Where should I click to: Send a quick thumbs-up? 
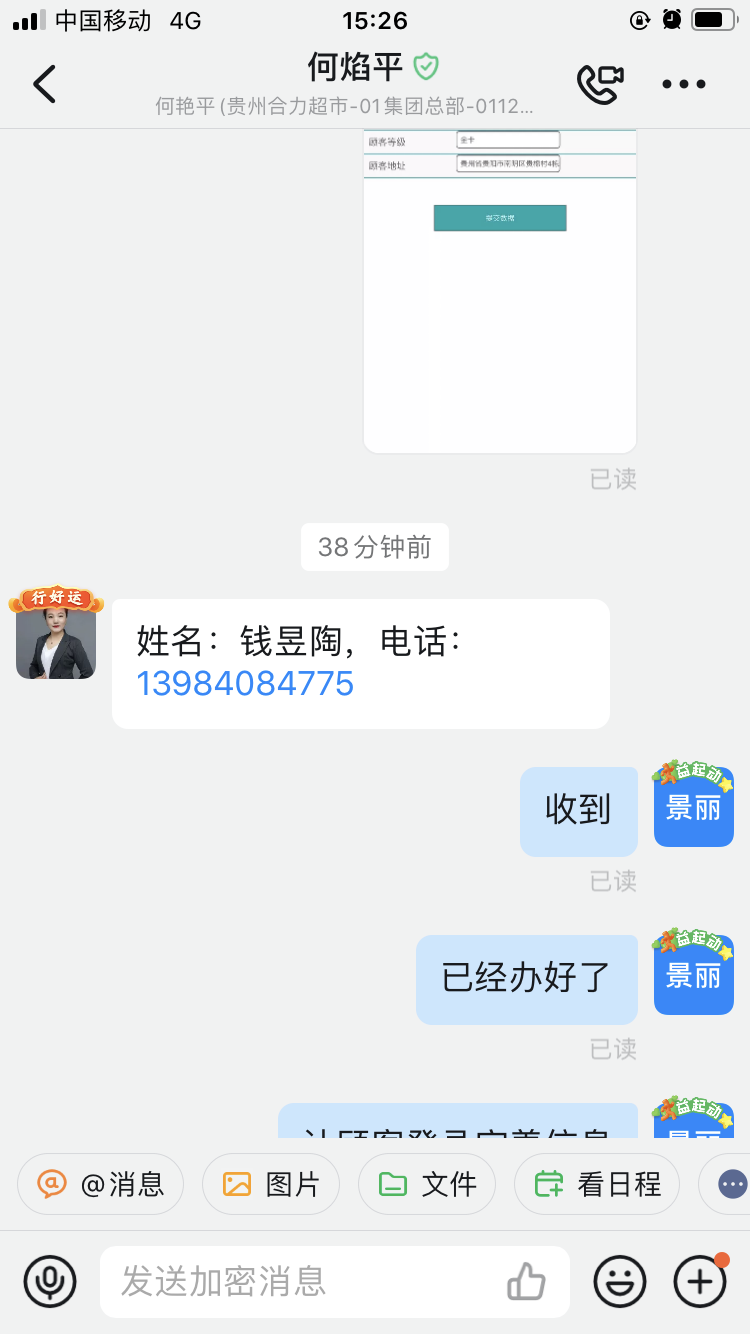526,1281
